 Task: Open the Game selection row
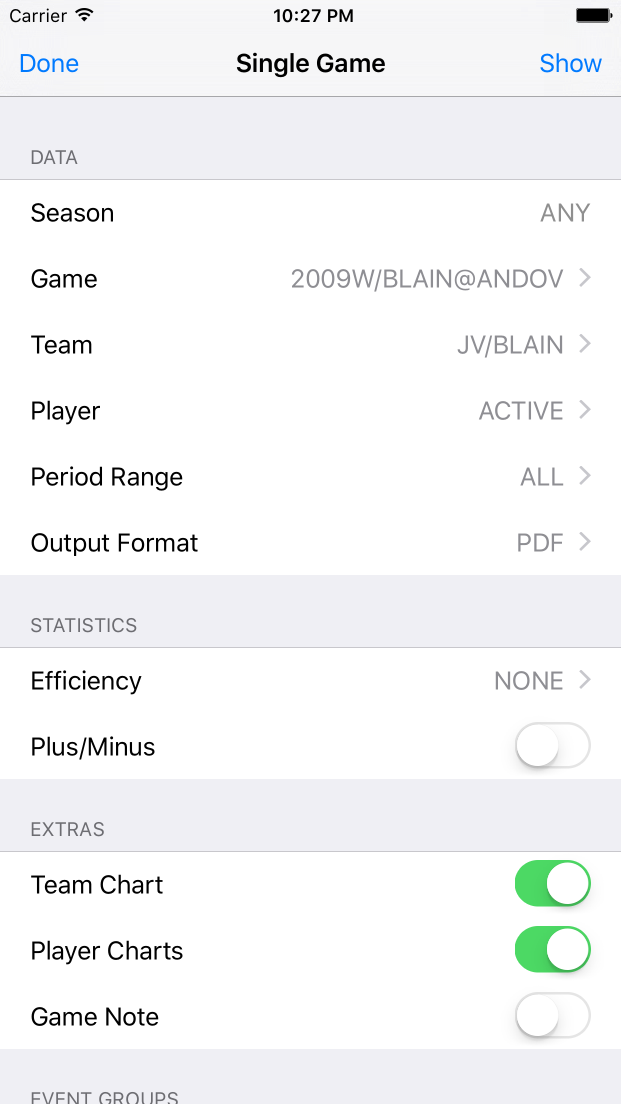point(310,279)
